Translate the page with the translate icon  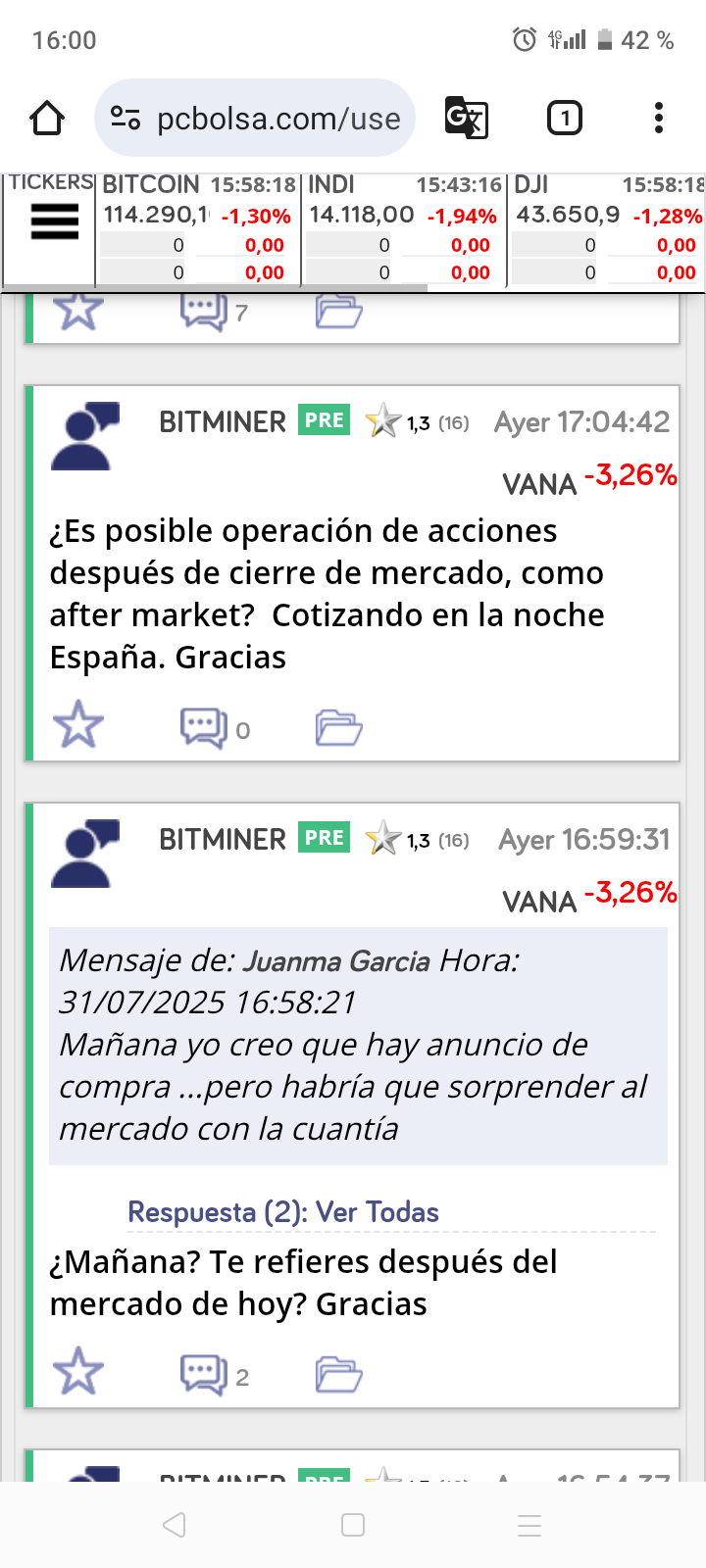467,119
